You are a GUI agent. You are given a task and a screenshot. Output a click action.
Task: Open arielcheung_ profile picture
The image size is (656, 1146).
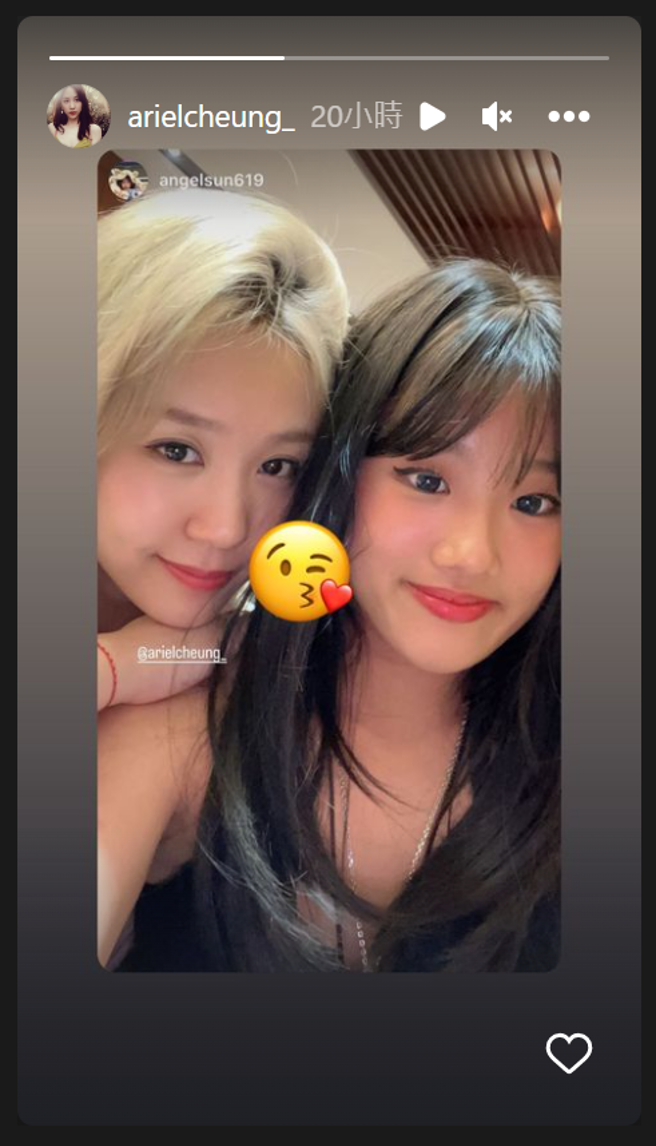point(78,116)
